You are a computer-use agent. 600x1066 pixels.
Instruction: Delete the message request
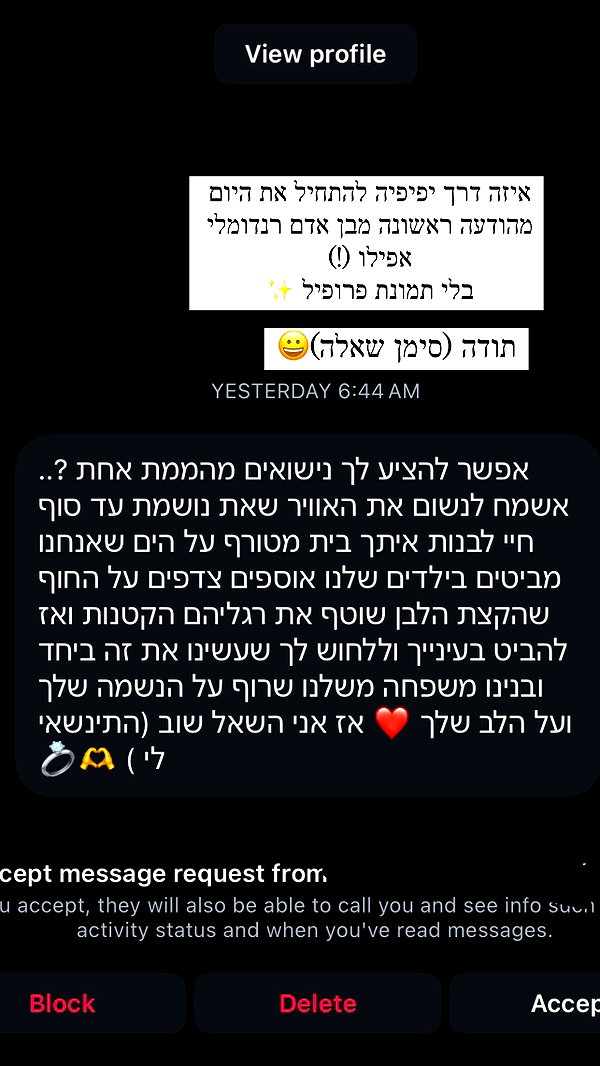317,1003
